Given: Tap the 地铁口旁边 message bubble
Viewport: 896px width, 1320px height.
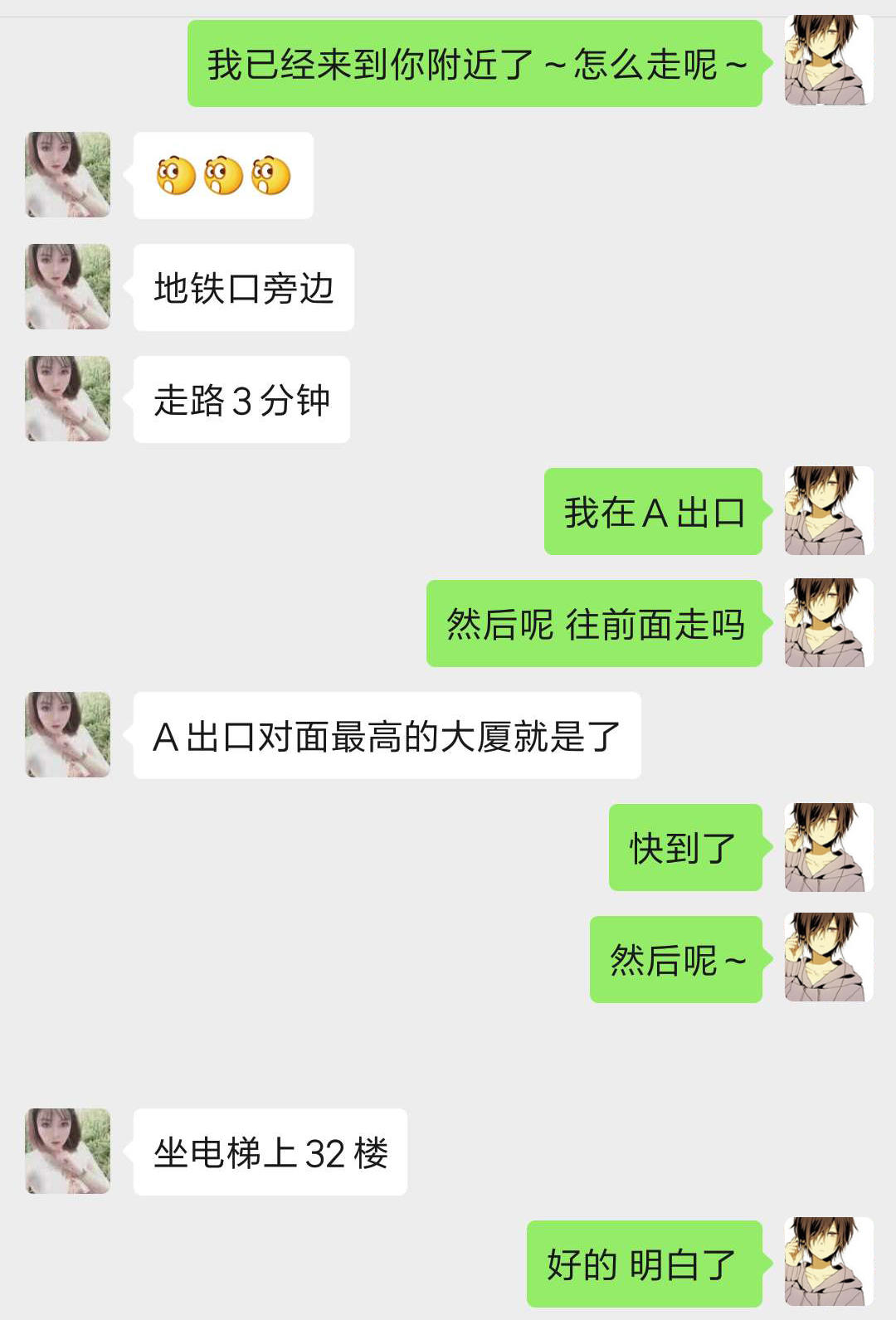Looking at the screenshot, I should click(x=243, y=286).
